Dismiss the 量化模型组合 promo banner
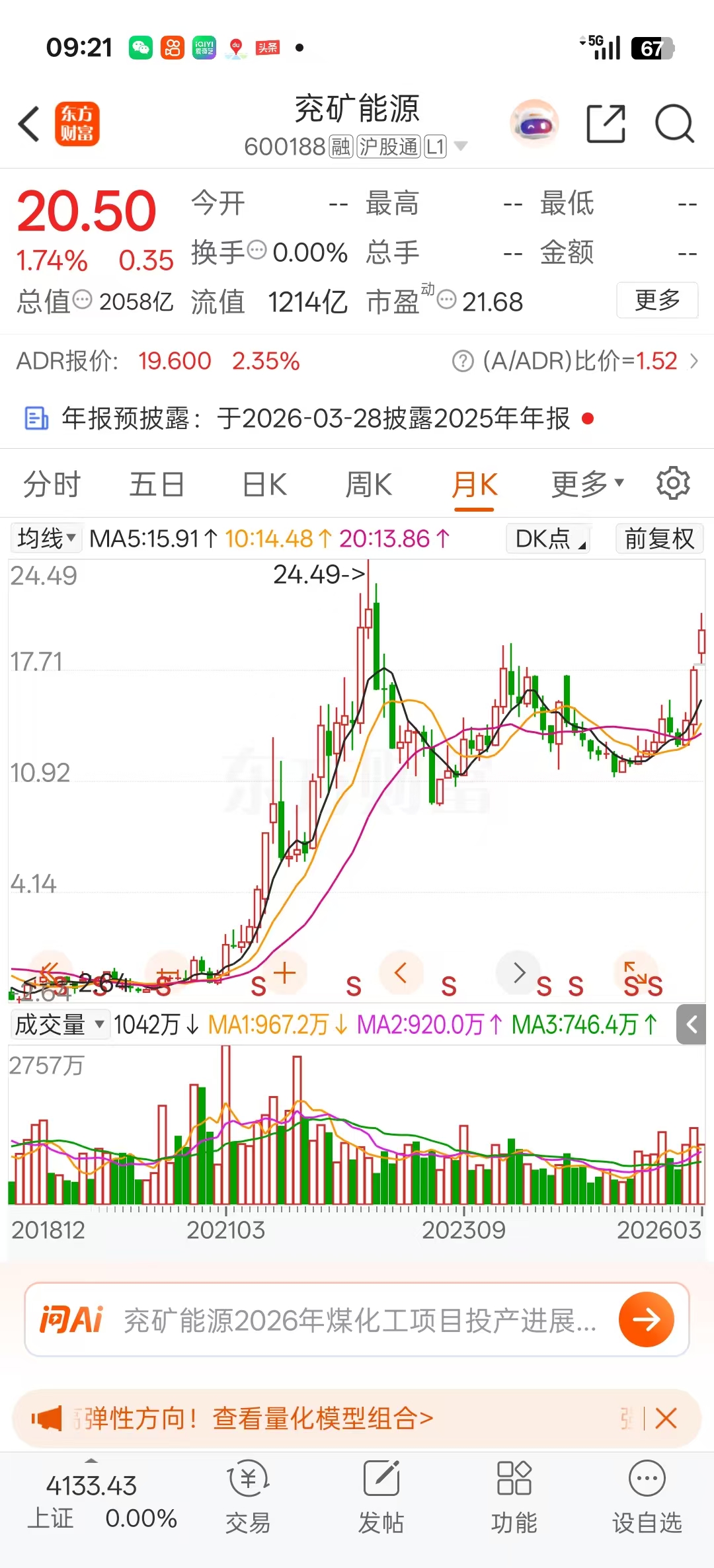Screen dimensions: 714x1568 [x=666, y=1418]
